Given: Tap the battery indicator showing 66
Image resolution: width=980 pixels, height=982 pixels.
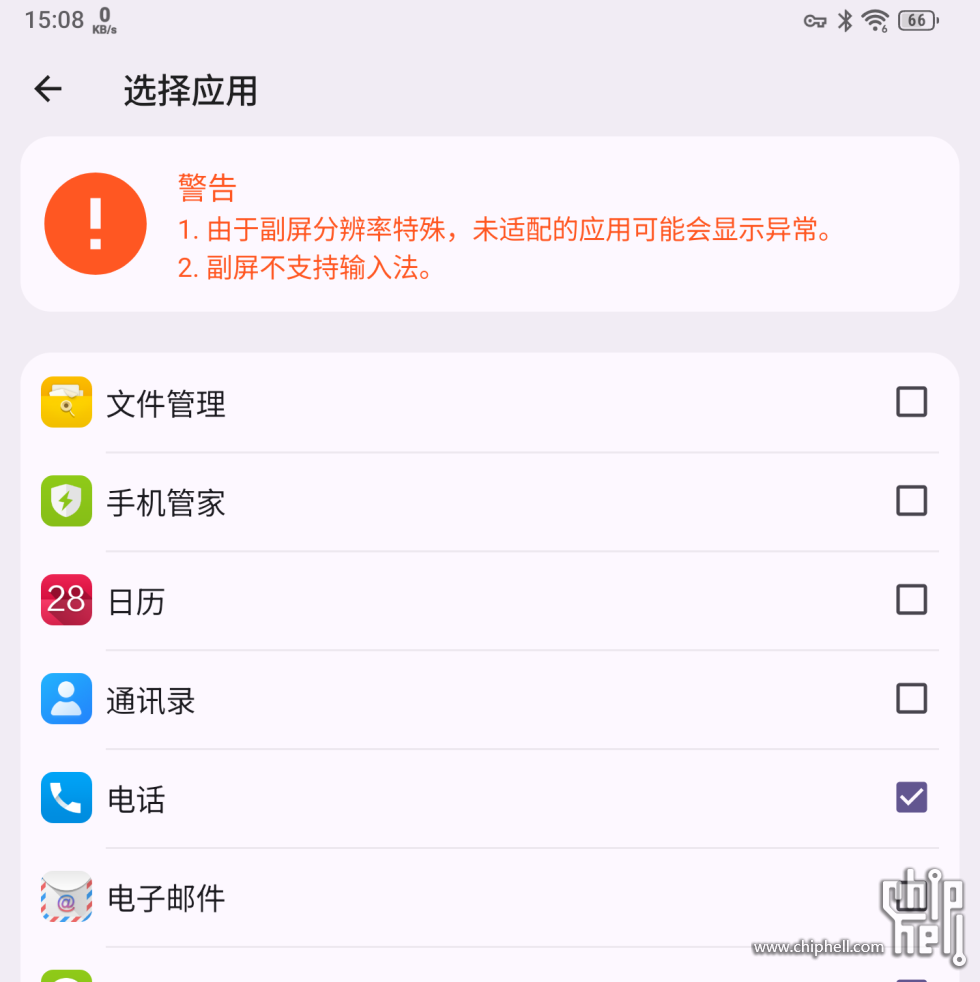Looking at the screenshot, I should 917,20.
